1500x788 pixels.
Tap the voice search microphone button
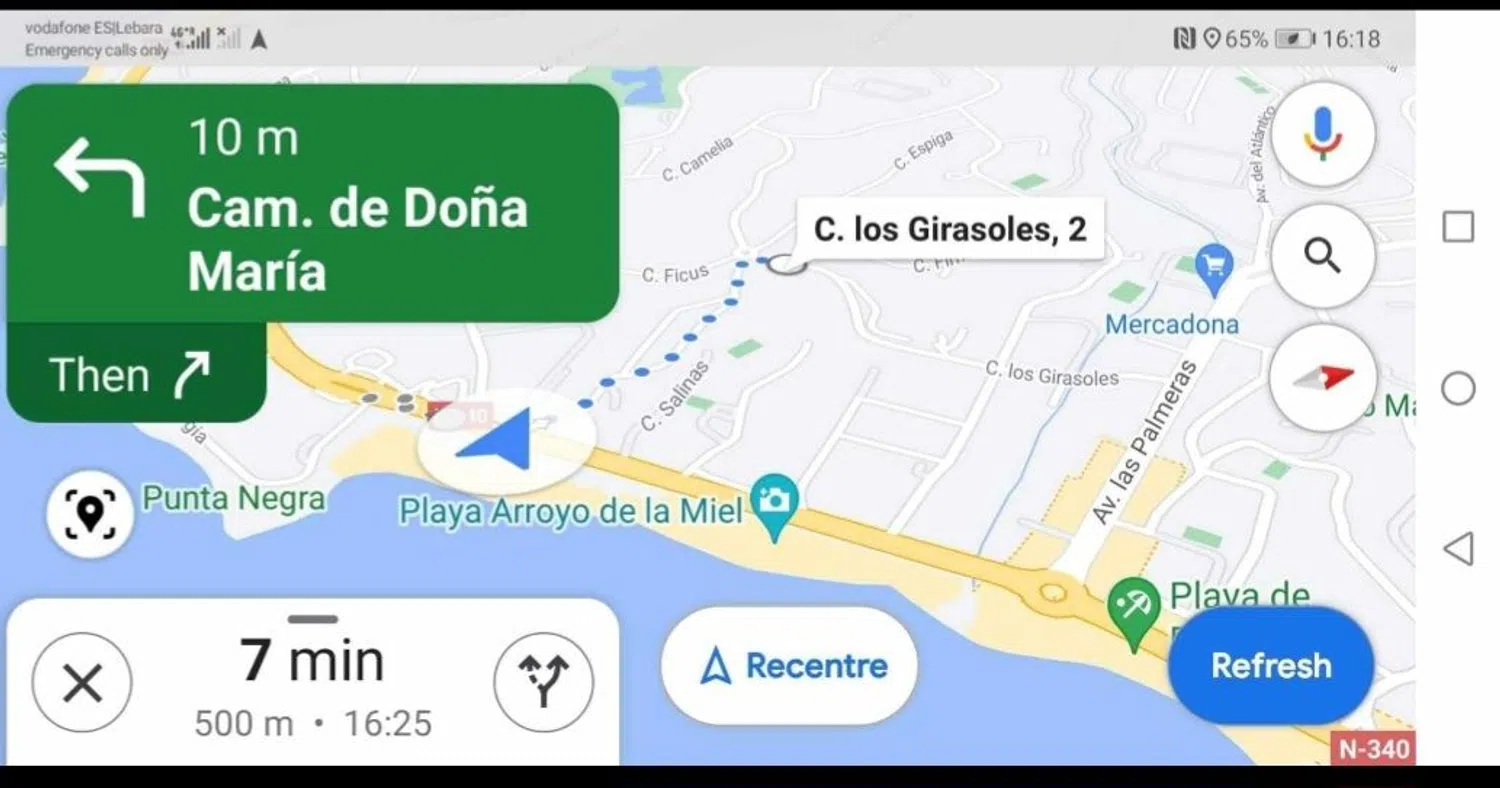click(1323, 133)
